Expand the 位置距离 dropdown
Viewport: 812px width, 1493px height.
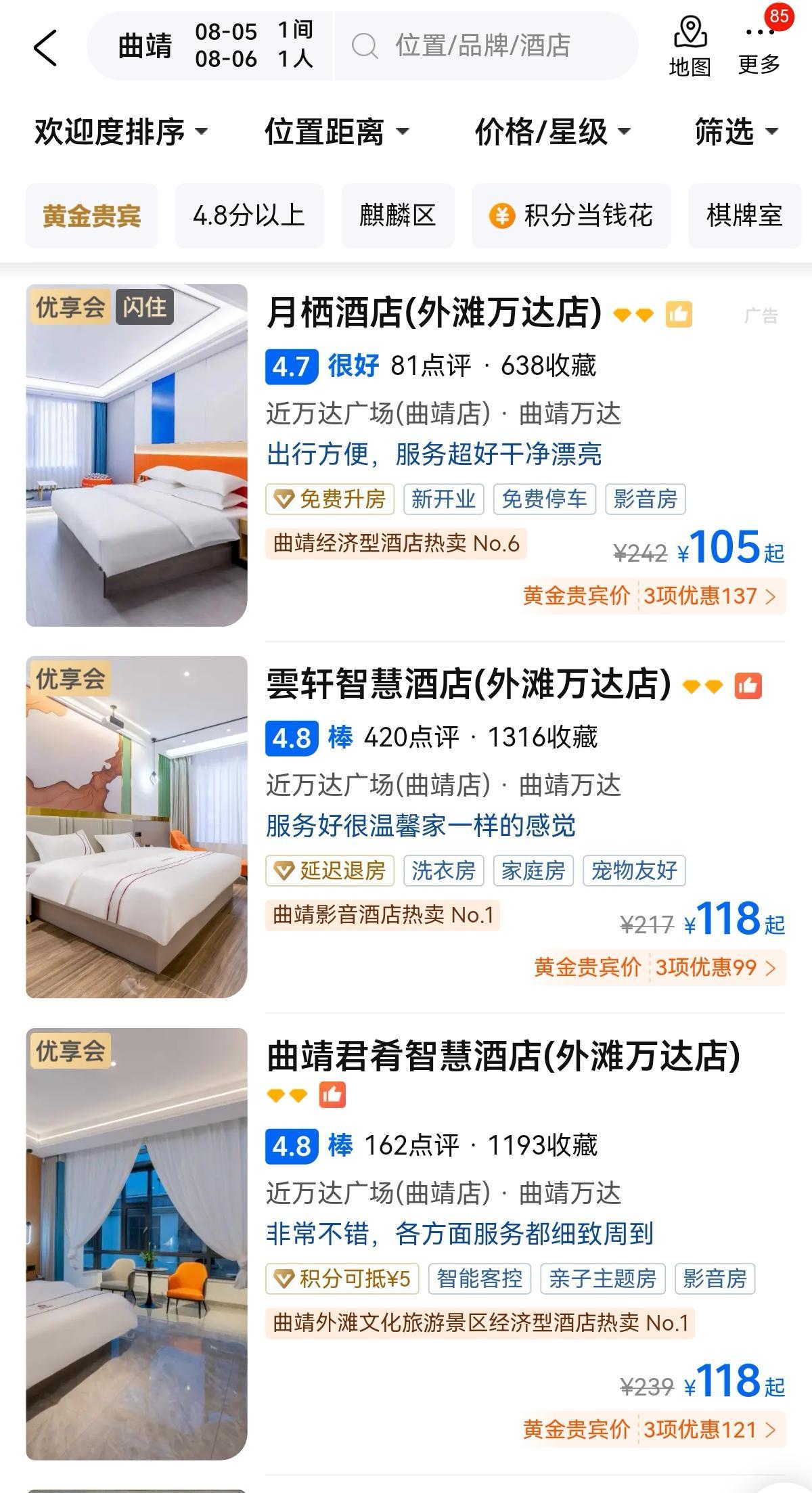pos(336,131)
